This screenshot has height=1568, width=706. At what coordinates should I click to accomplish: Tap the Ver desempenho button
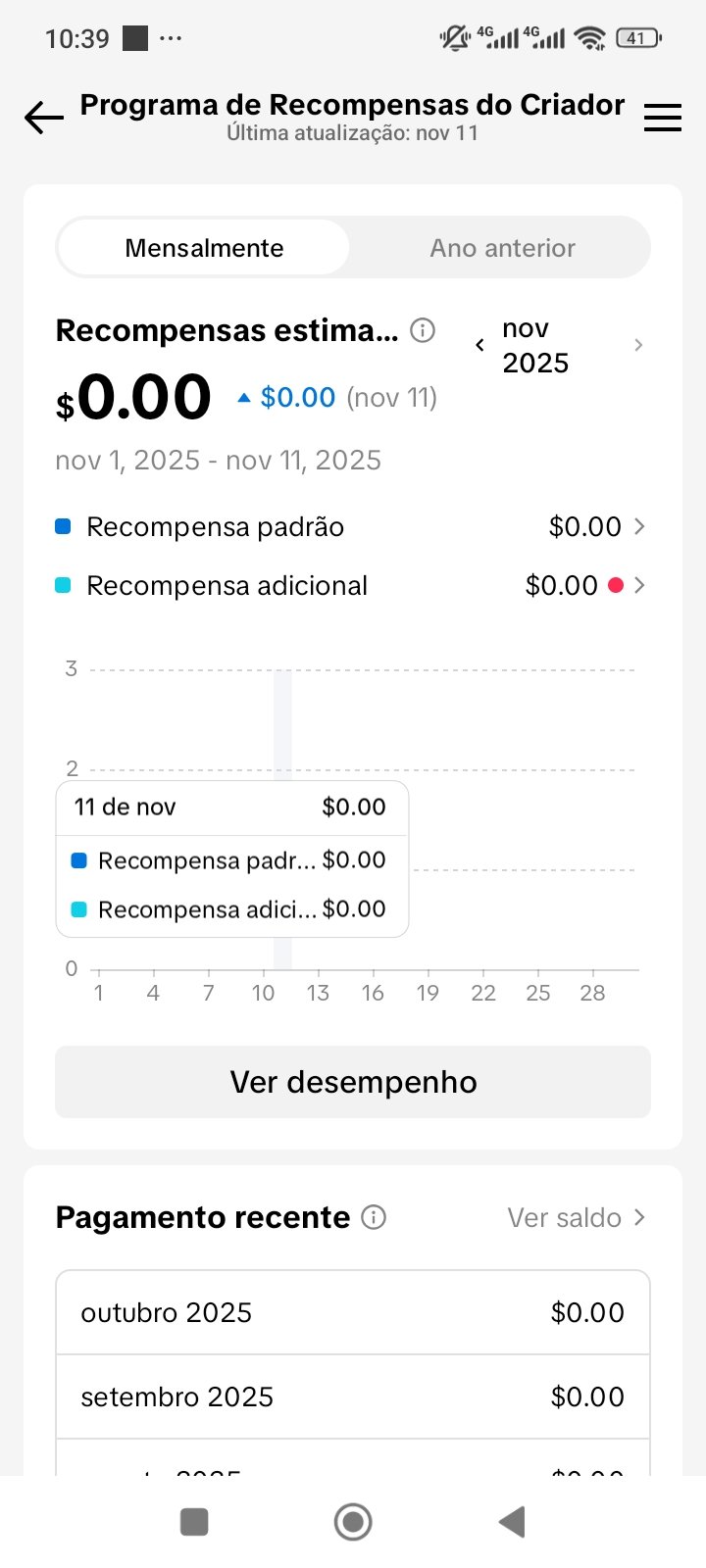(353, 1082)
